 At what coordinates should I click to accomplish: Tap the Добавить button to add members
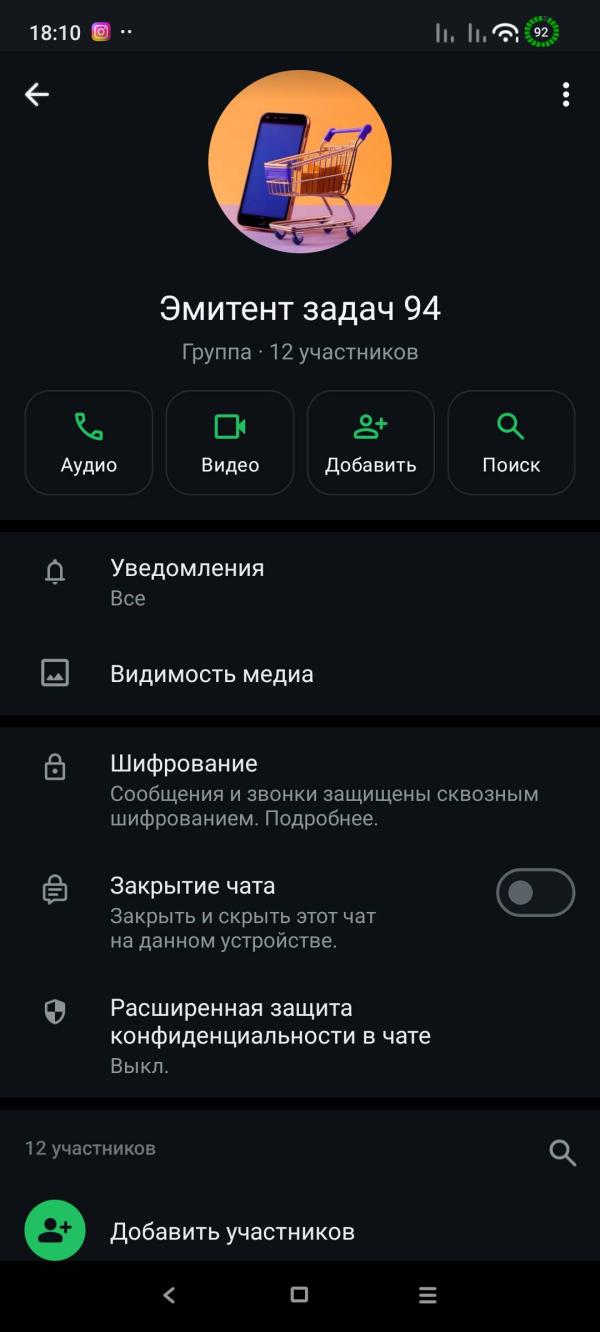tap(371, 442)
